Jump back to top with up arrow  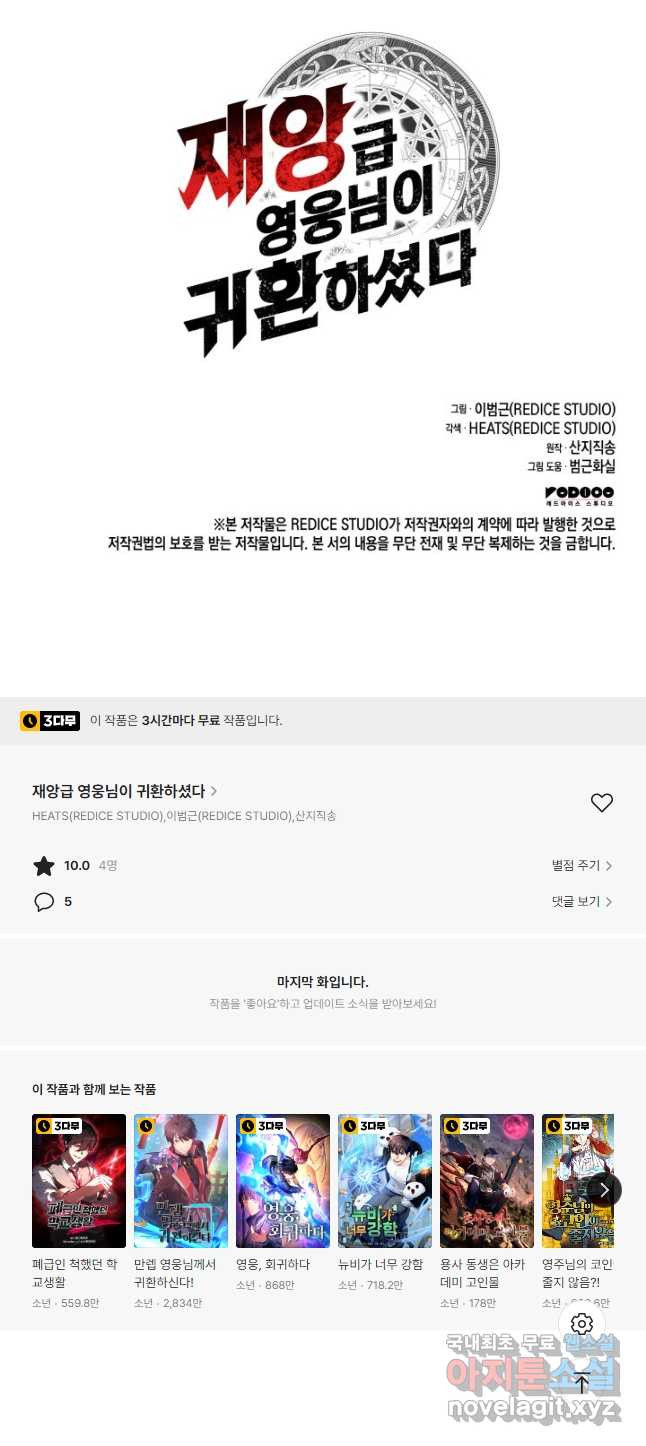point(582,1383)
